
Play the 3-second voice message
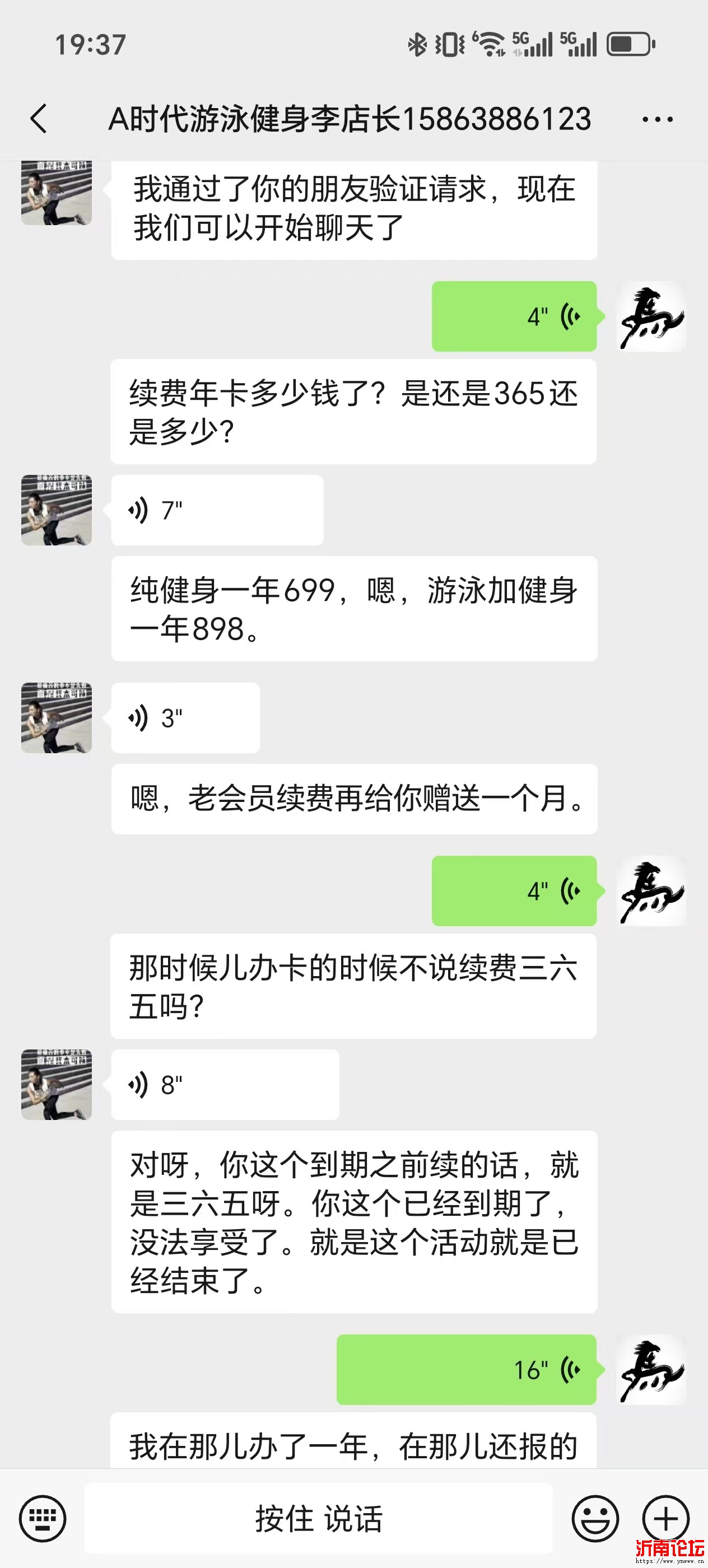click(185, 718)
